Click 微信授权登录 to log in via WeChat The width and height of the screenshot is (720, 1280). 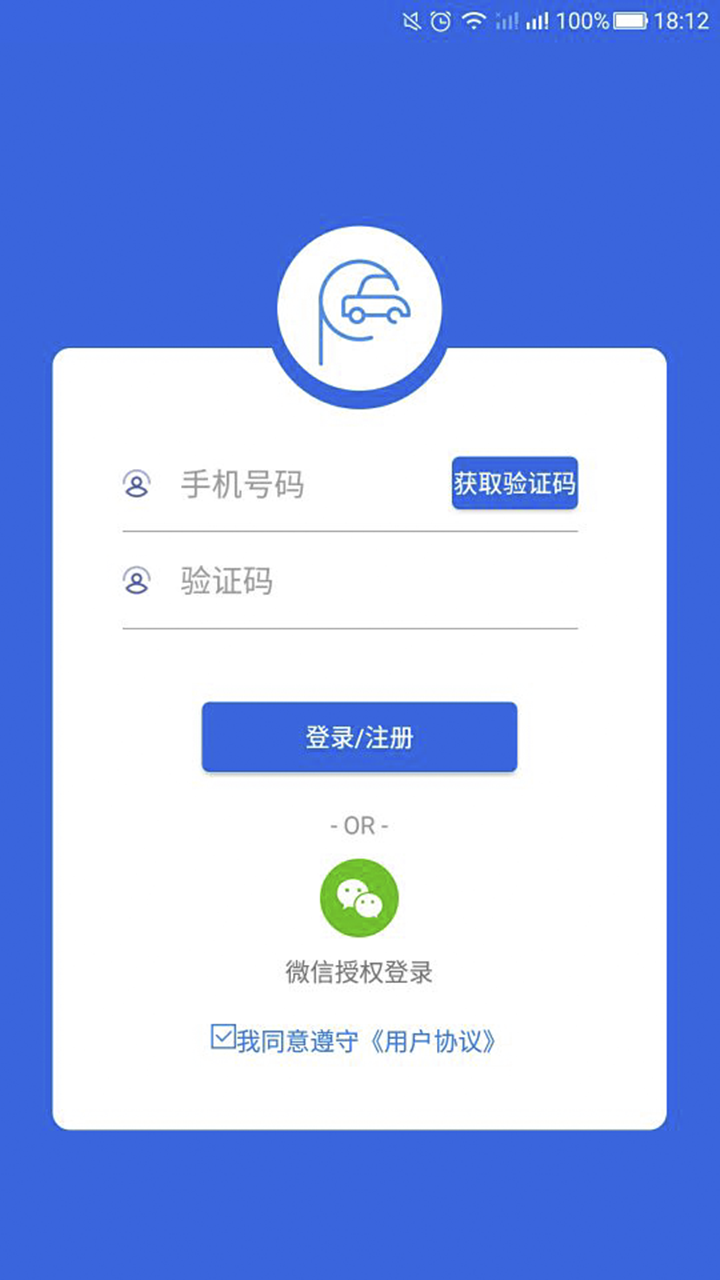click(359, 971)
